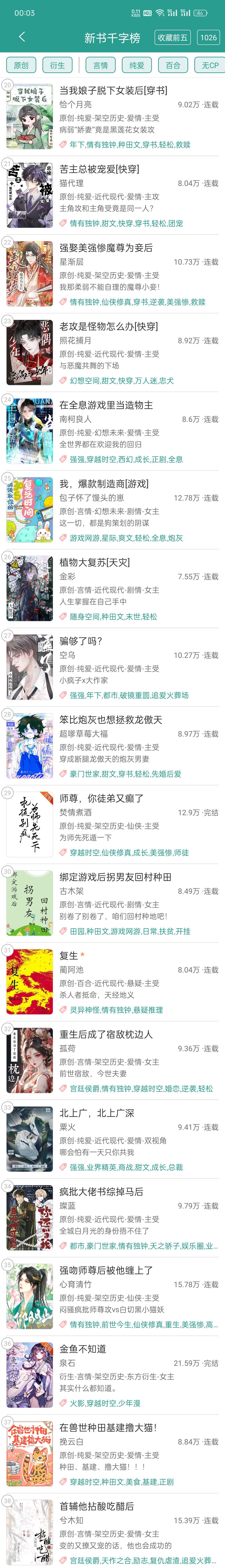Apply the 百合 filter

(x=173, y=65)
